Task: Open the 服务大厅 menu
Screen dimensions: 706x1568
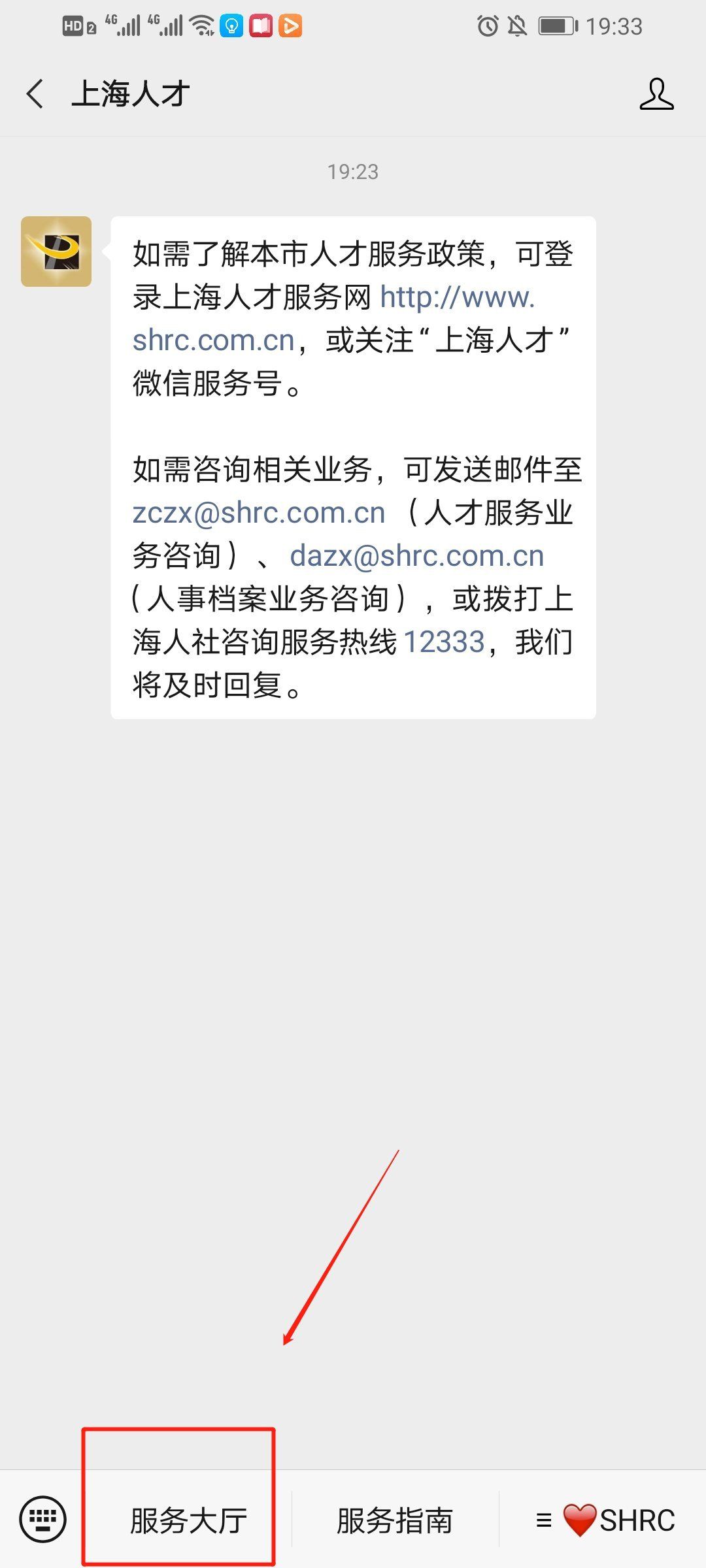Action: coord(188,1520)
